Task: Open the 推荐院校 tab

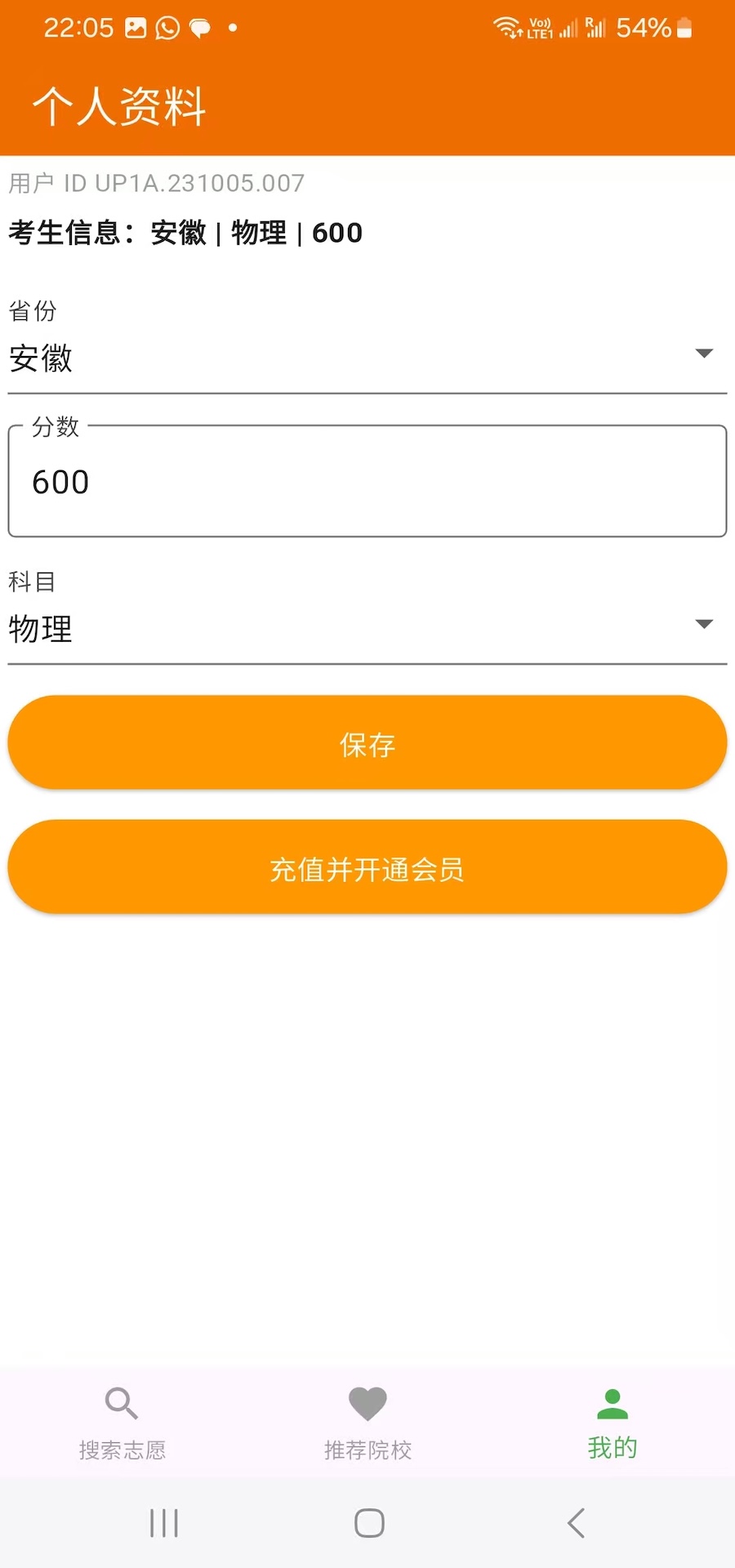Action: [367, 1425]
